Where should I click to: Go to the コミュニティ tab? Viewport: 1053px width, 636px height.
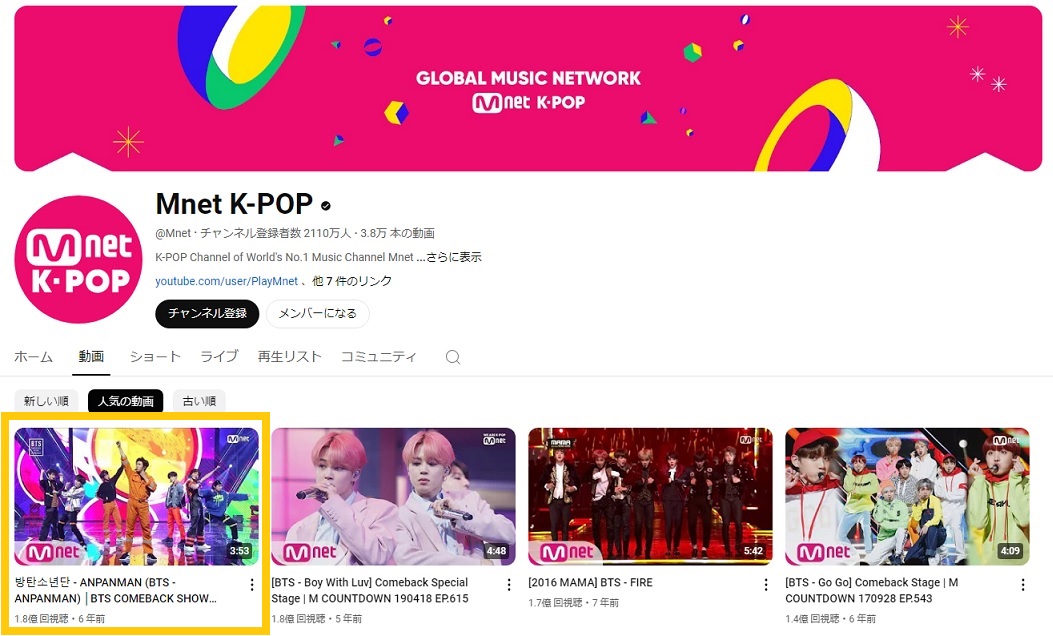coord(378,356)
